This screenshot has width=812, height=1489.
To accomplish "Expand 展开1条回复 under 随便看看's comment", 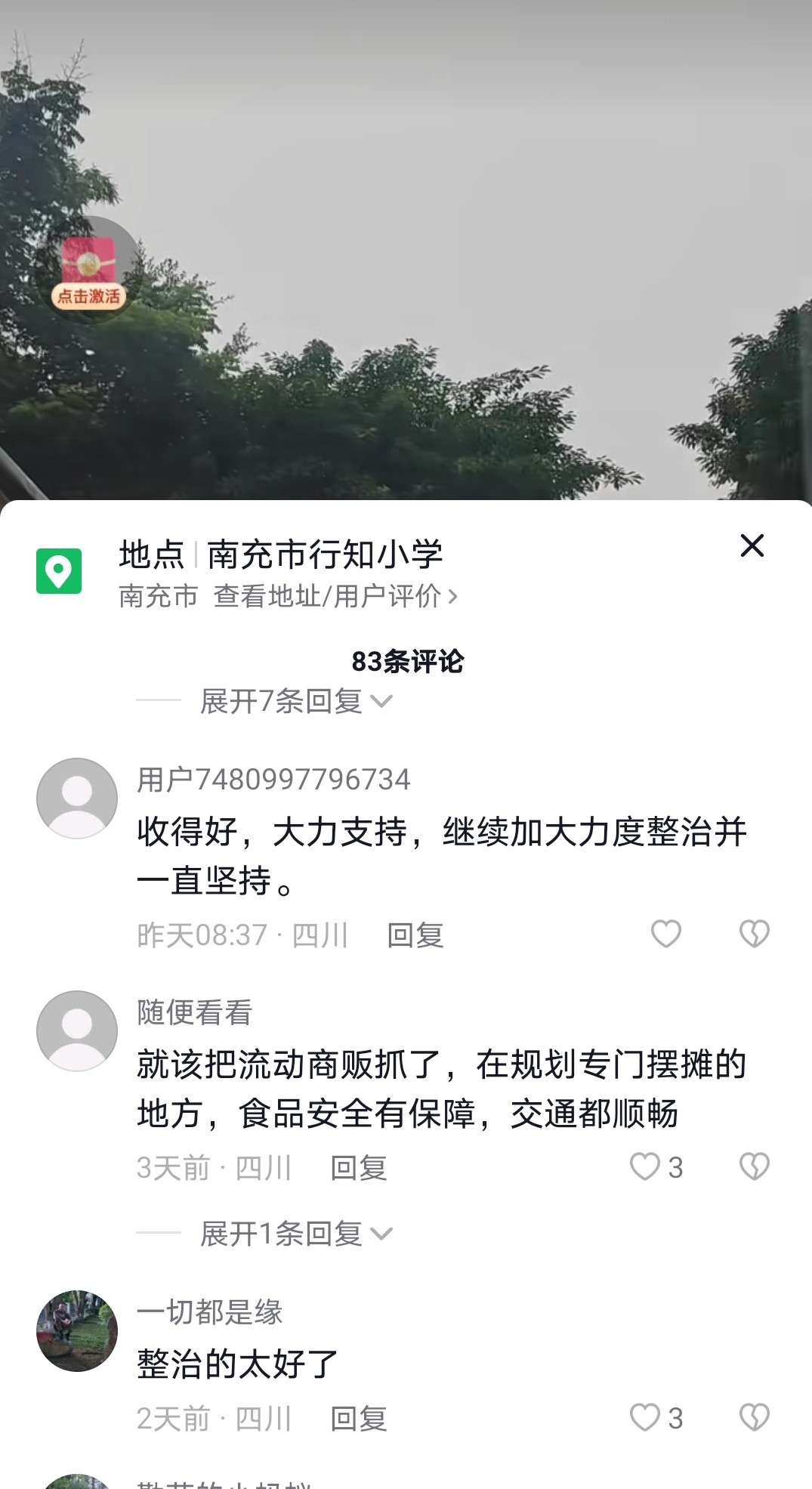I will [x=295, y=1234].
